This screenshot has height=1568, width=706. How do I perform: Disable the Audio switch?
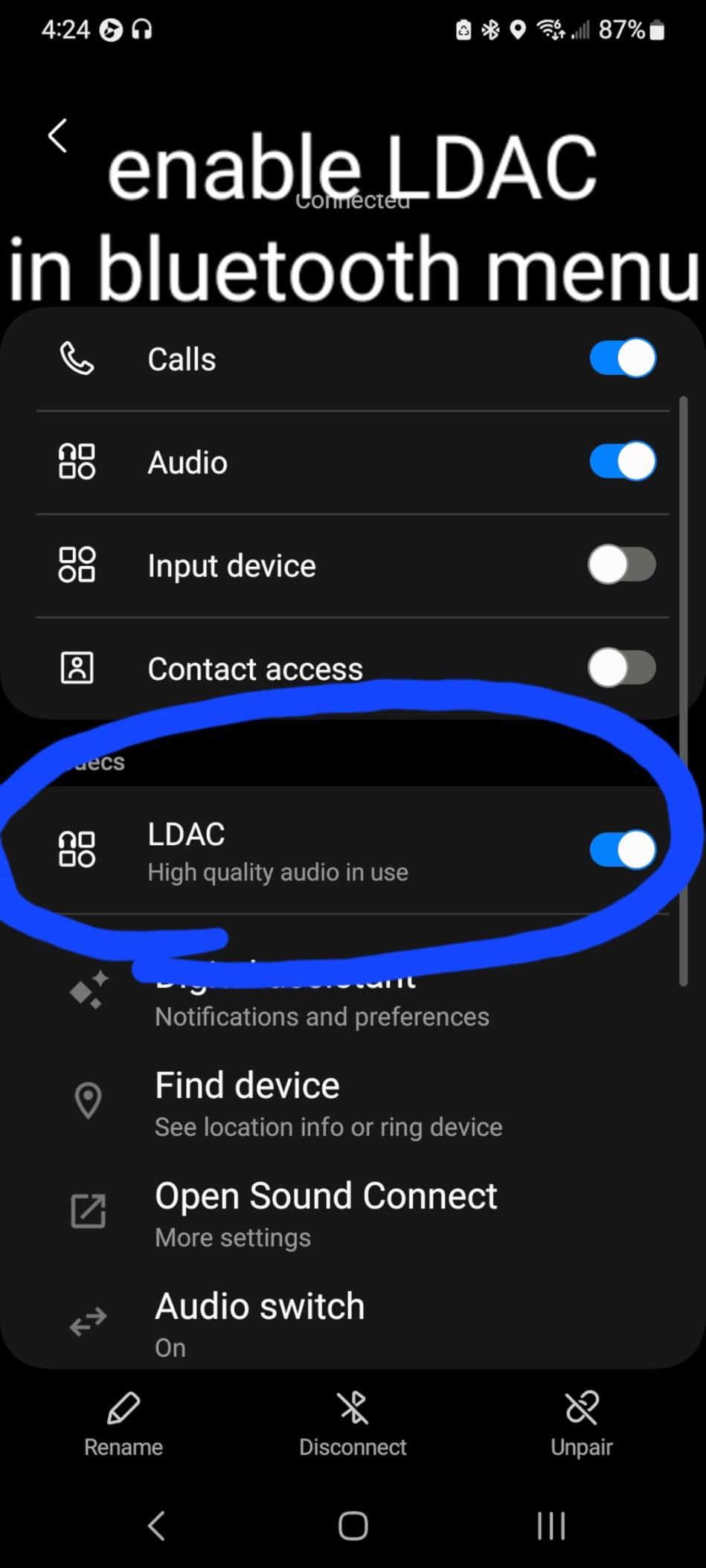coord(622,462)
